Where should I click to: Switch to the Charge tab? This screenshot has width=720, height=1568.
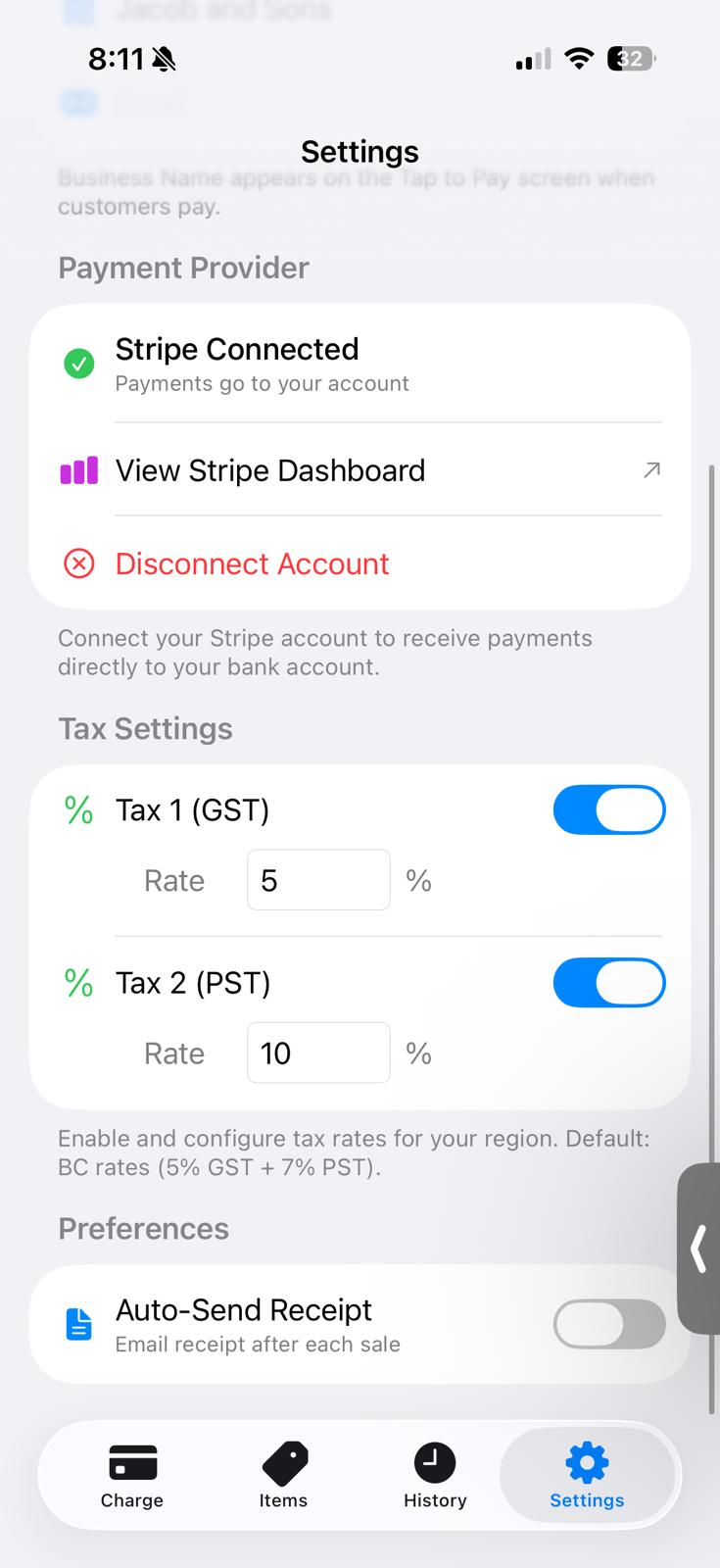(x=132, y=1476)
